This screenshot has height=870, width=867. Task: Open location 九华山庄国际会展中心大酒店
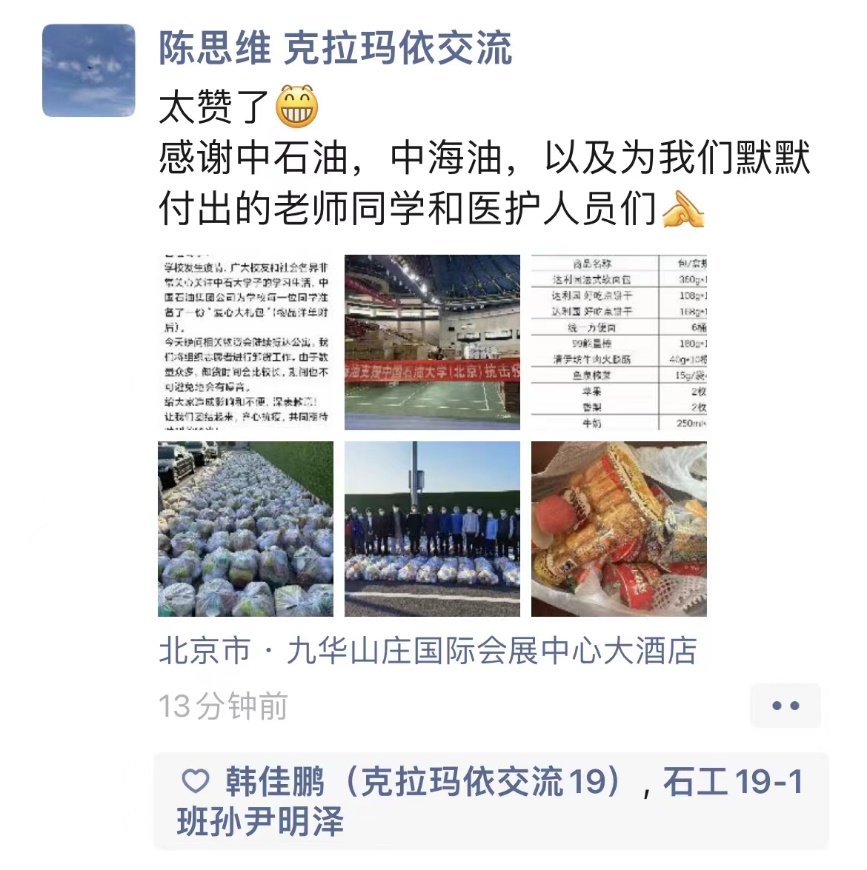pos(427,652)
